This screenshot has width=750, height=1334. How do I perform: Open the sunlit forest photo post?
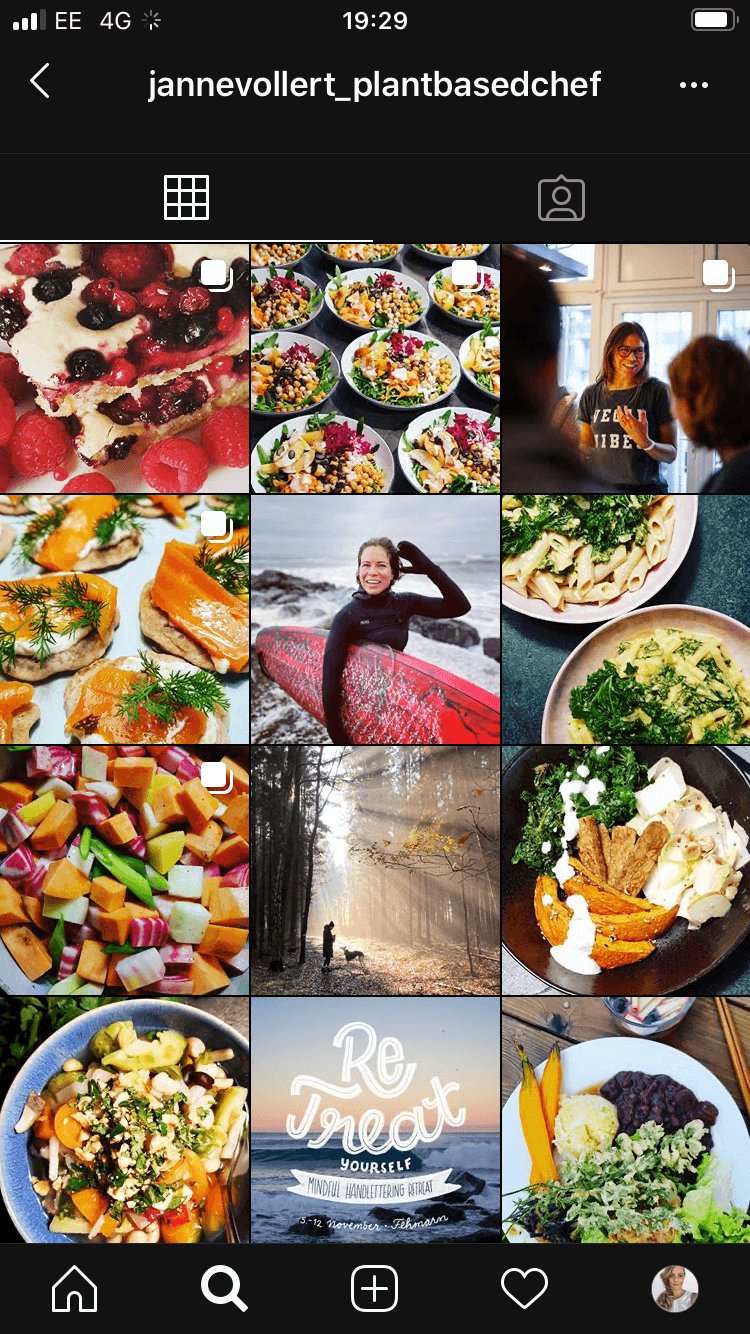pyautogui.click(x=375, y=871)
